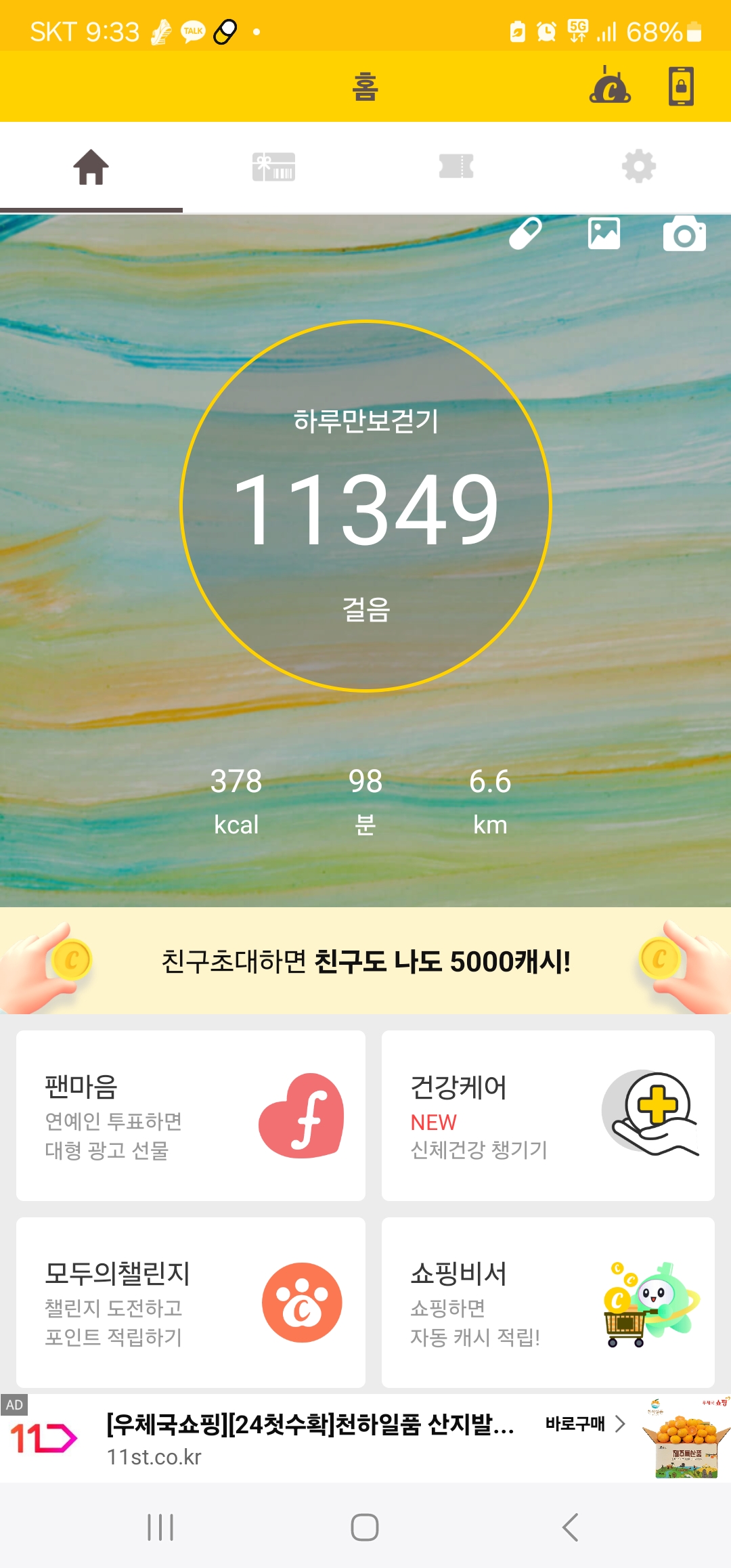Select the home tab
This screenshot has height=1568, width=731.
91,167
